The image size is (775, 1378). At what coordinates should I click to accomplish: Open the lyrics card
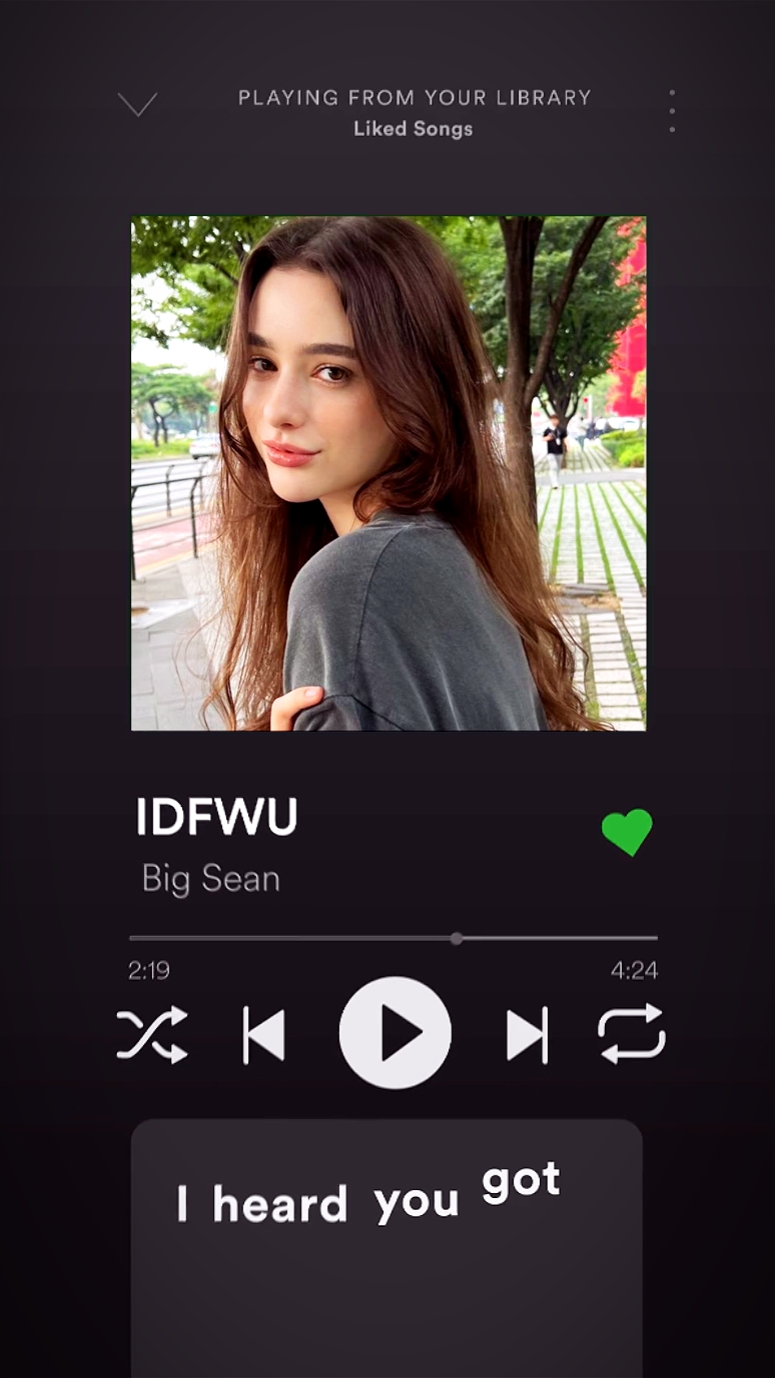tap(387, 1248)
